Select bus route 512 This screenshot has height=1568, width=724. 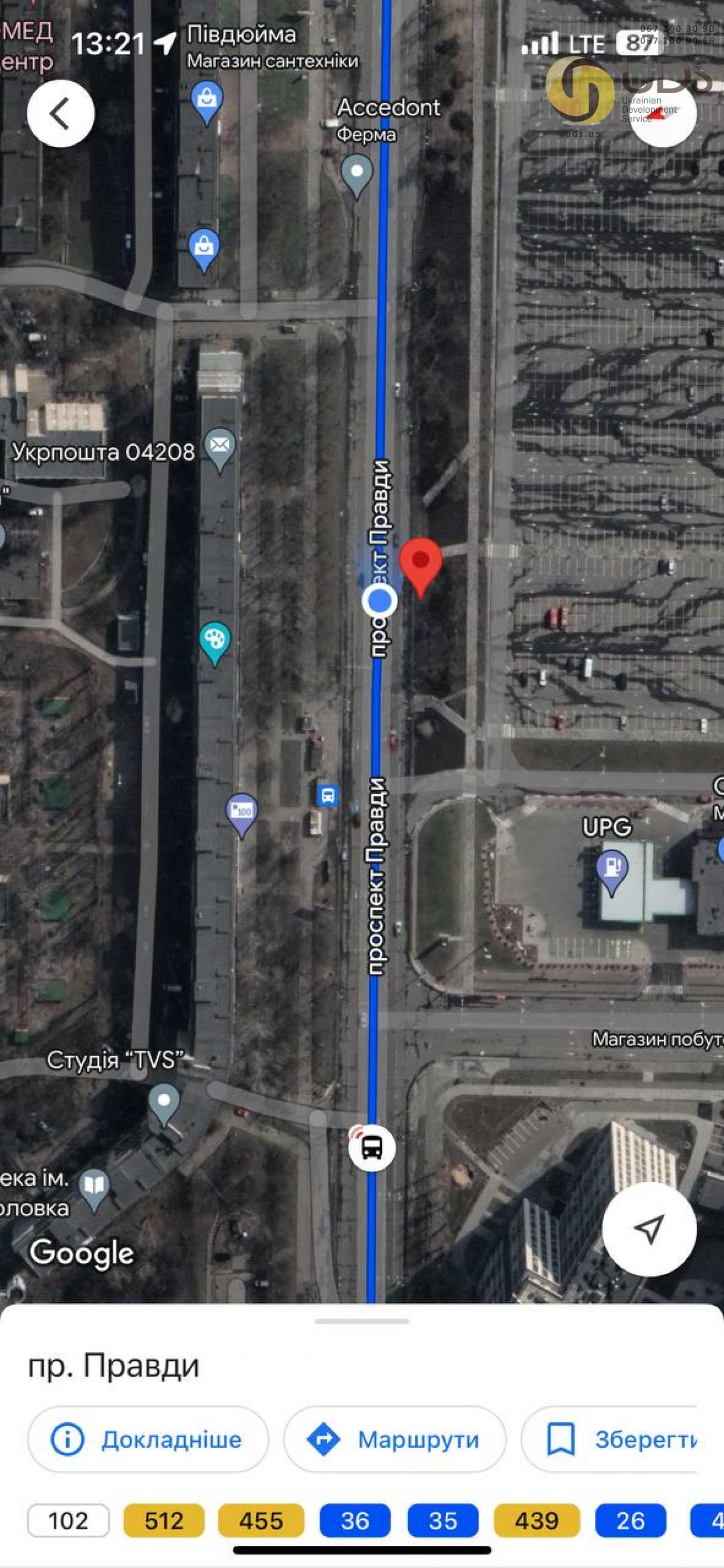coord(164,1520)
